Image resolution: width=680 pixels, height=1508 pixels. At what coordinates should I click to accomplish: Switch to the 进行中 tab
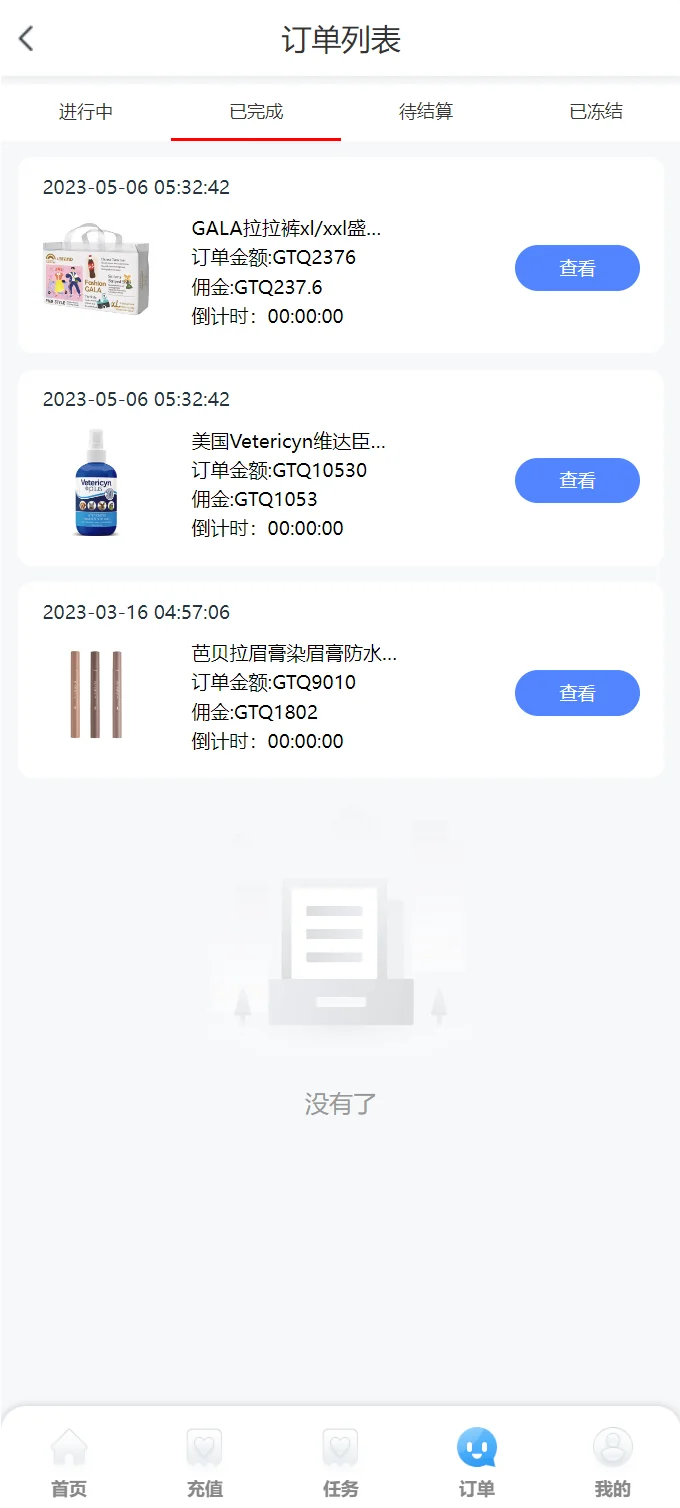pyautogui.click(x=86, y=112)
